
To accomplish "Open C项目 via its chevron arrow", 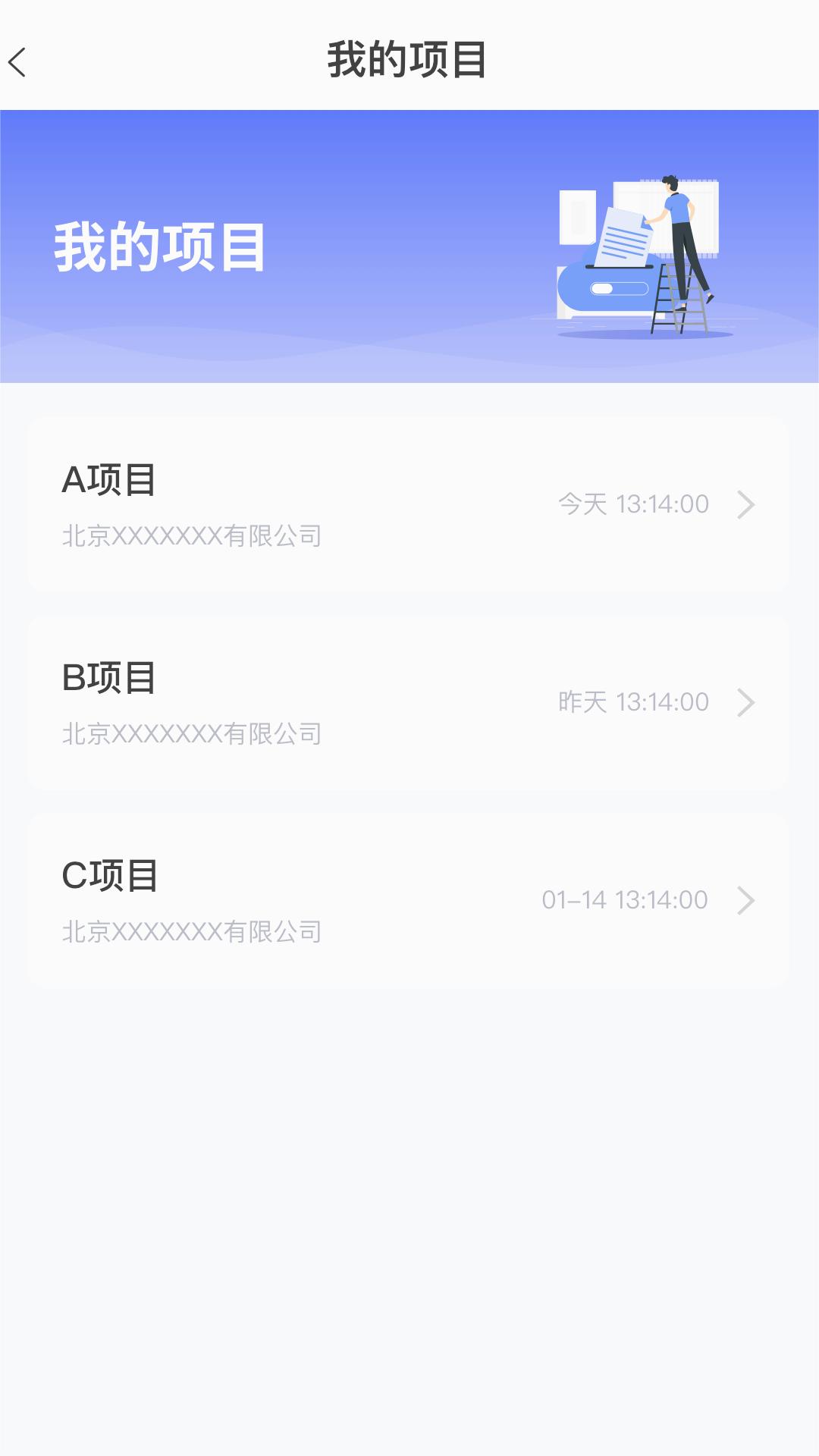I will (747, 900).
